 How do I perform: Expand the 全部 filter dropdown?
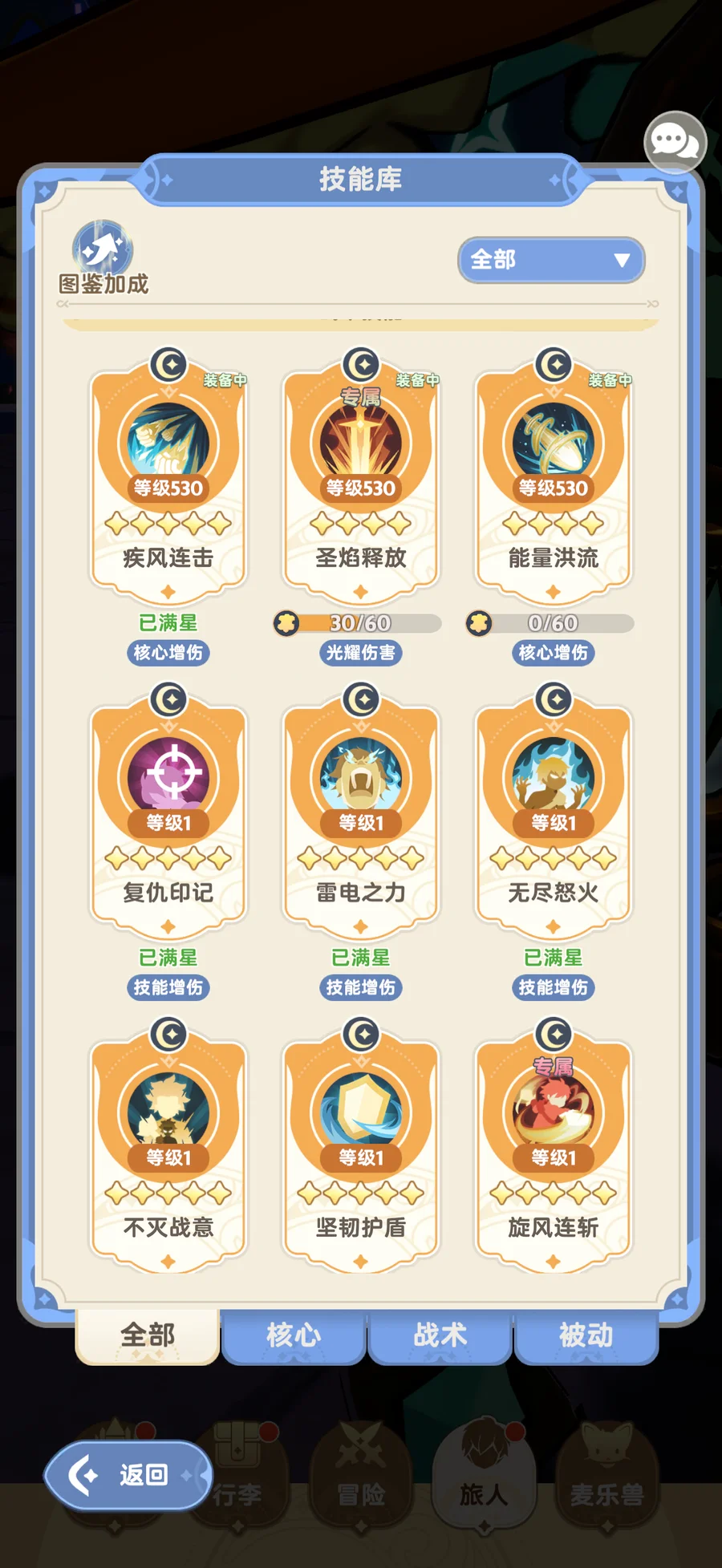[x=551, y=260]
